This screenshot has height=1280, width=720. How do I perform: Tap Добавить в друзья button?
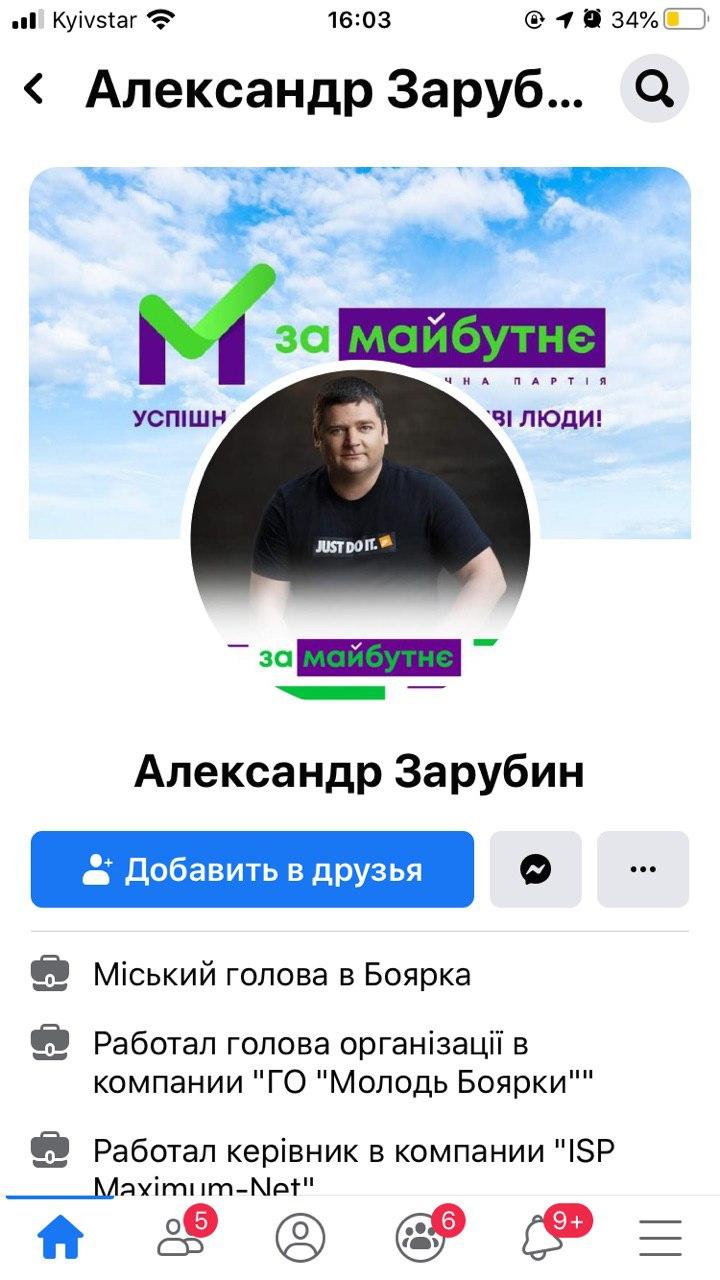point(252,869)
